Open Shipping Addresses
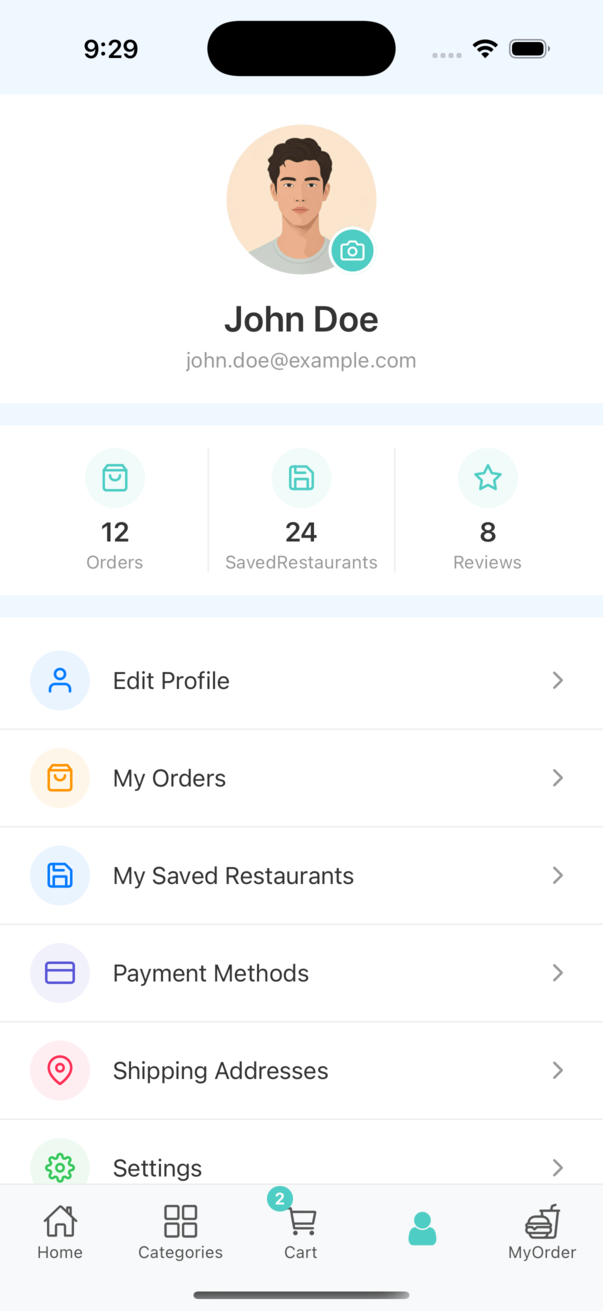Image resolution: width=603 pixels, height=1311 pixels. coord(301,1071)
